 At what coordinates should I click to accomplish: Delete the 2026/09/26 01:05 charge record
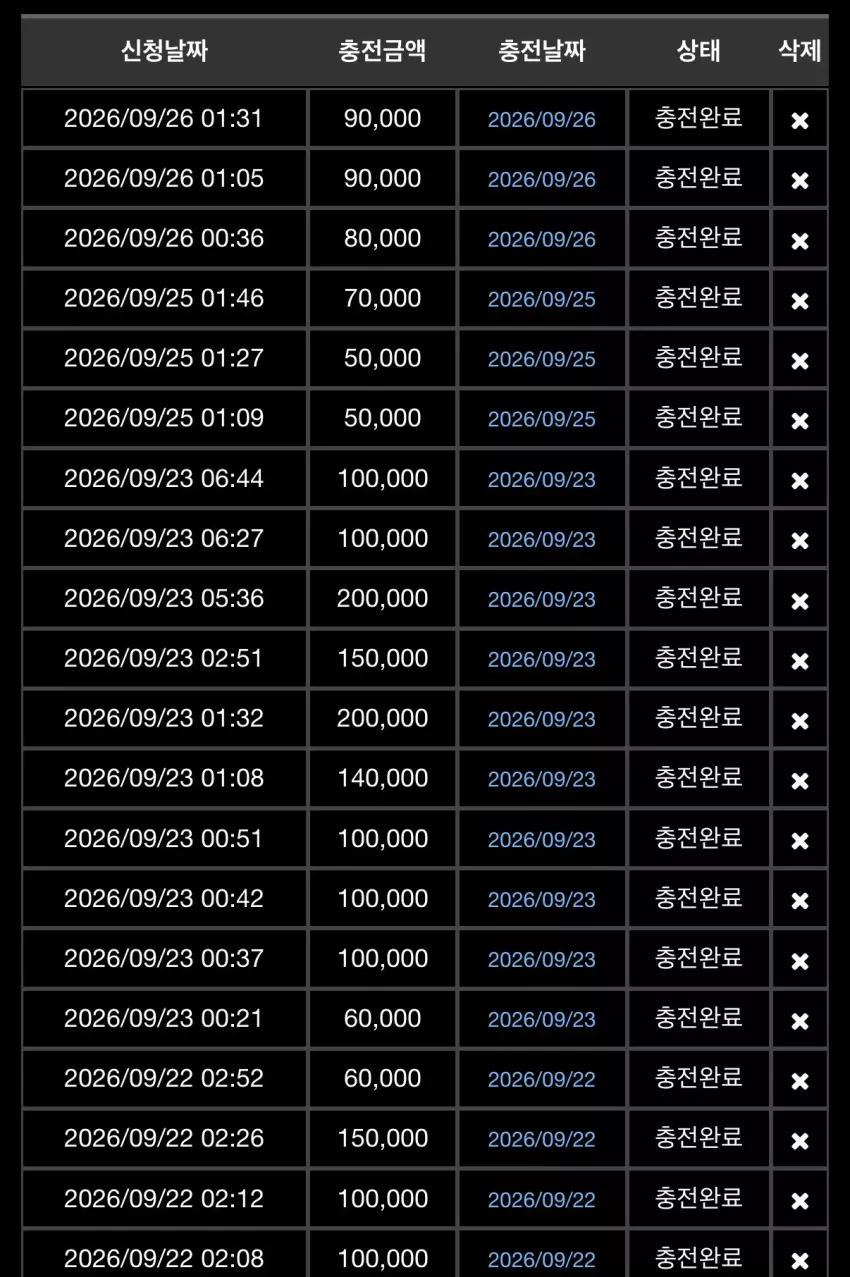coord(800,181)
